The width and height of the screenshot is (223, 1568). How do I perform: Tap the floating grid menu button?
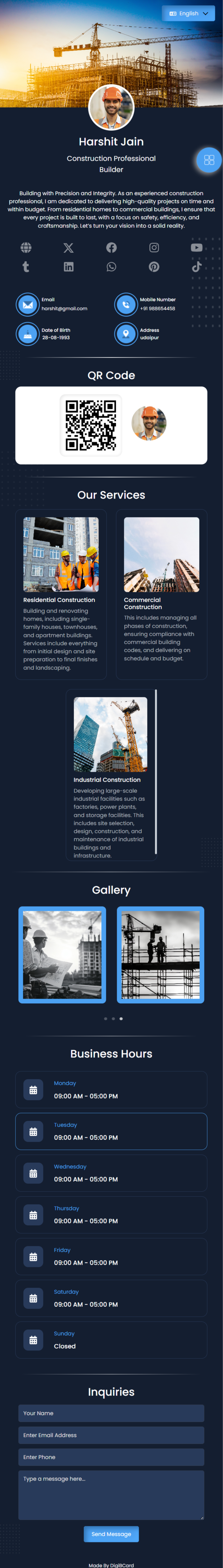[x=209, y=160]
